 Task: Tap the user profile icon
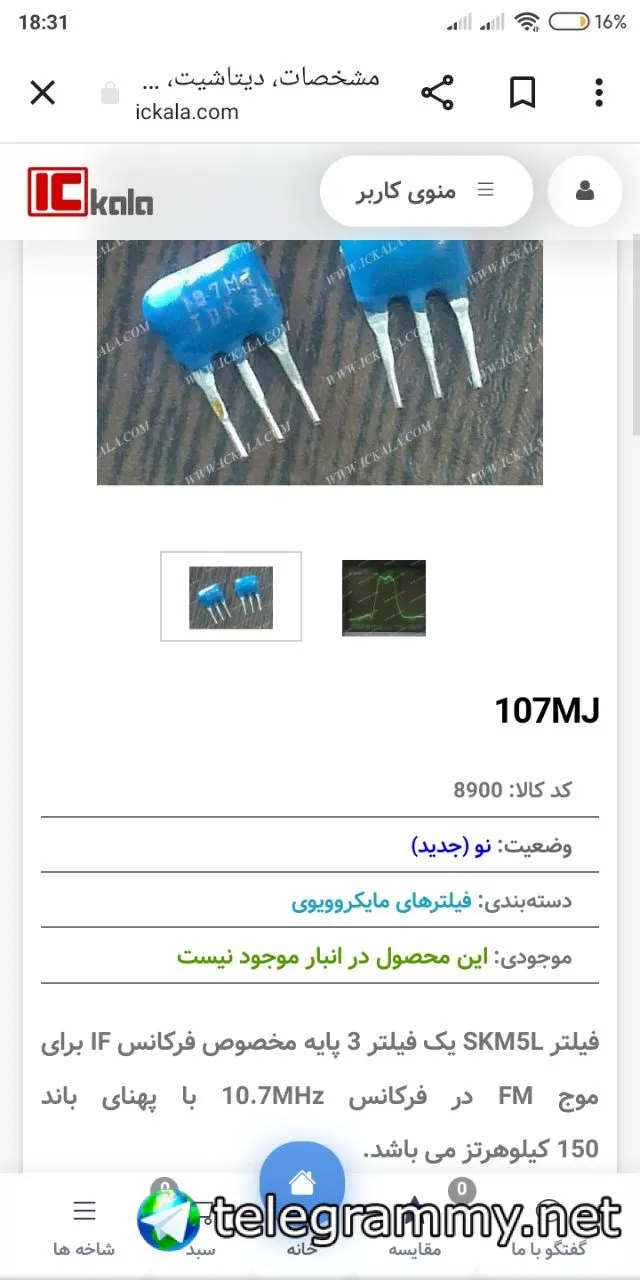pyautogui.click(x=585, y=191)
